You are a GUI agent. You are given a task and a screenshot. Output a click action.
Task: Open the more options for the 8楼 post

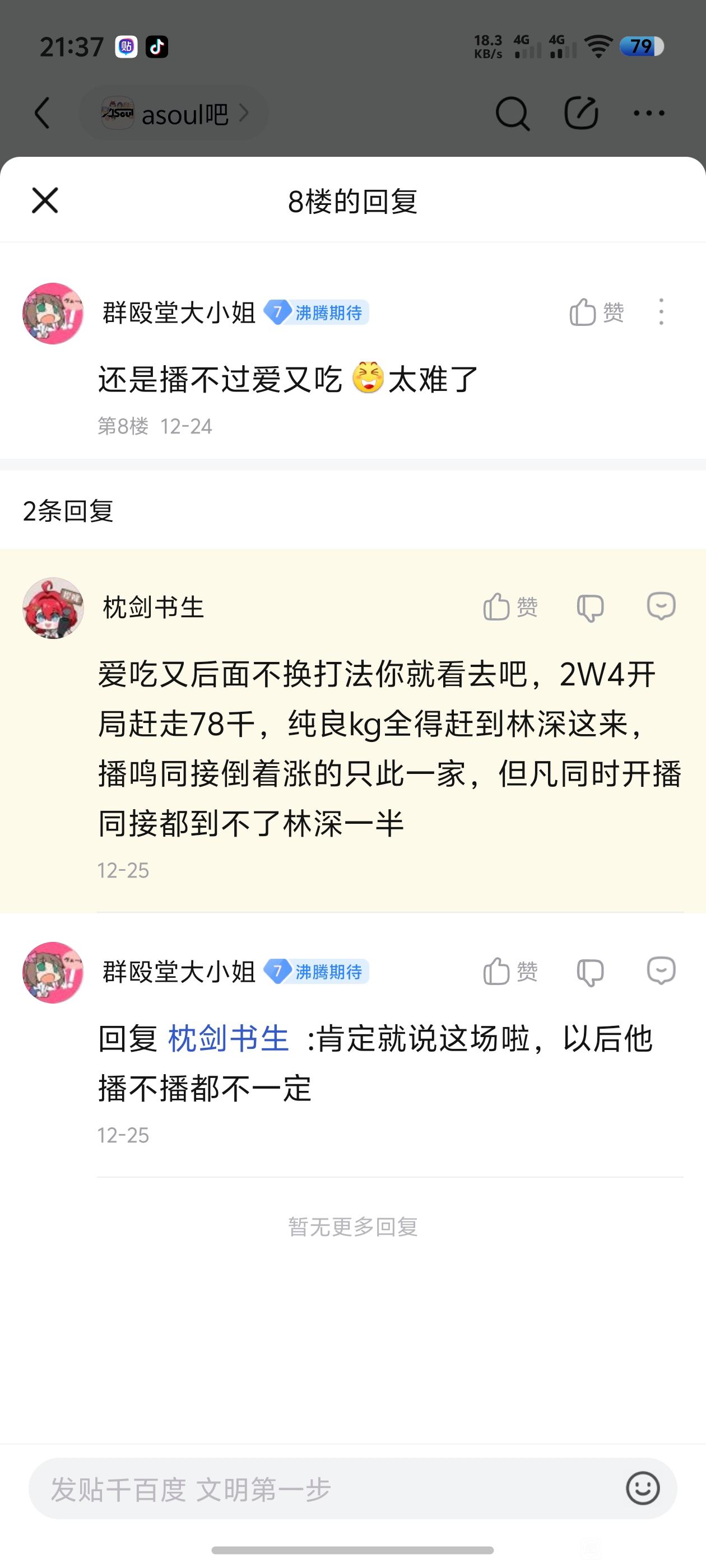661,312
